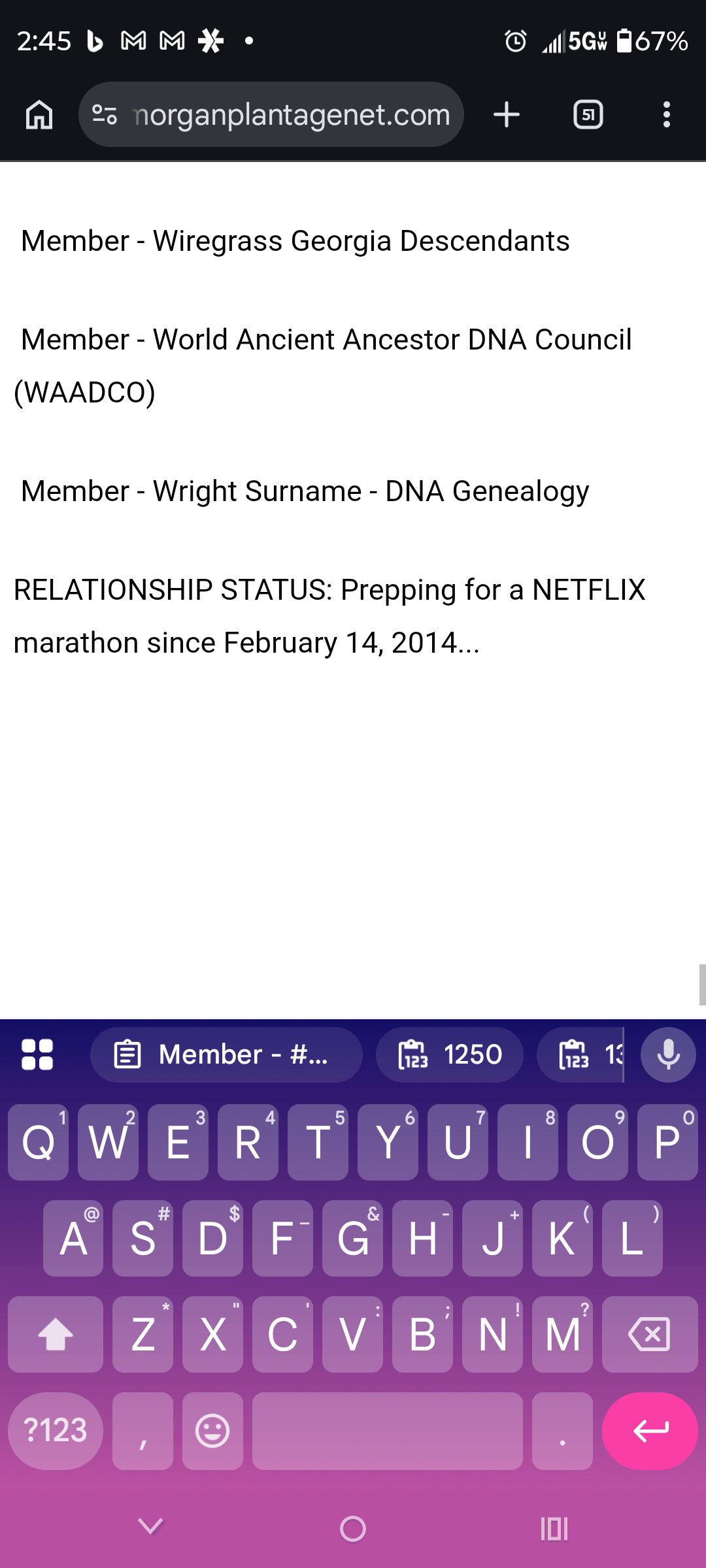Open the tab switcher showing 51 tabs

[587, 114]
